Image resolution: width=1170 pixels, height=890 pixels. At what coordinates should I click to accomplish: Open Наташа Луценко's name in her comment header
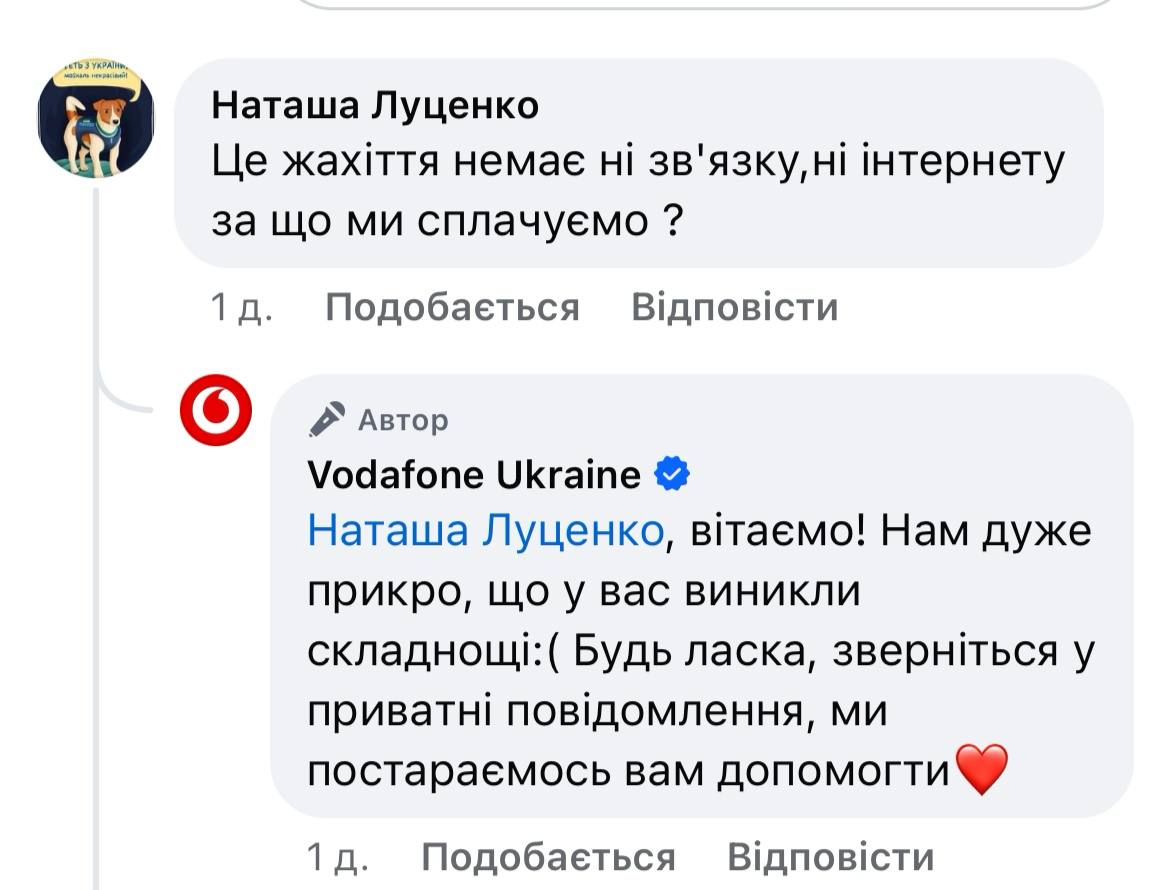(x=375, y=105)
